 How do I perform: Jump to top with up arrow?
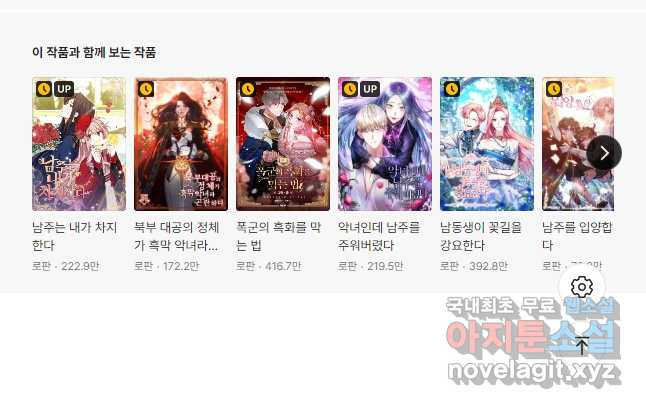point(582,347)
